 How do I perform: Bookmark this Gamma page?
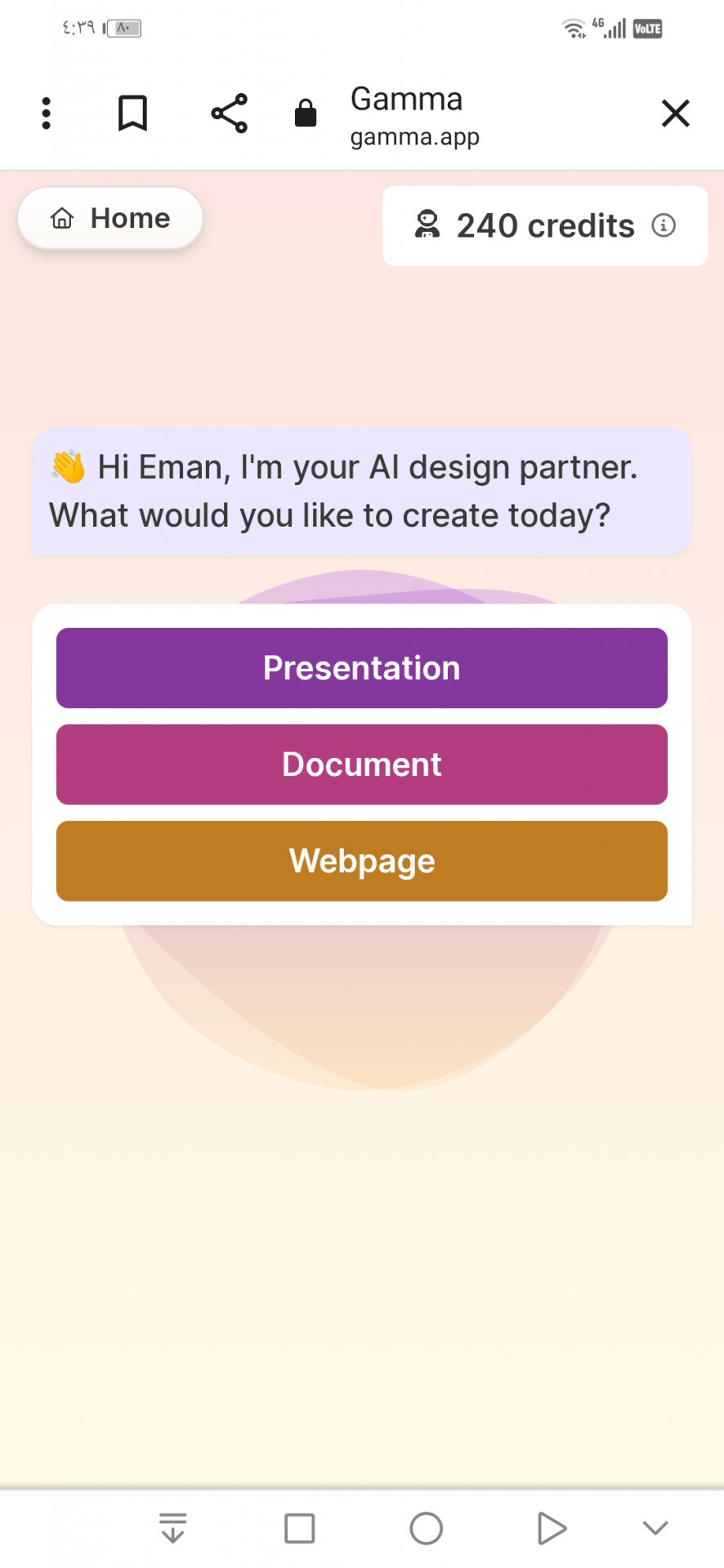click(x=132, y=114)
